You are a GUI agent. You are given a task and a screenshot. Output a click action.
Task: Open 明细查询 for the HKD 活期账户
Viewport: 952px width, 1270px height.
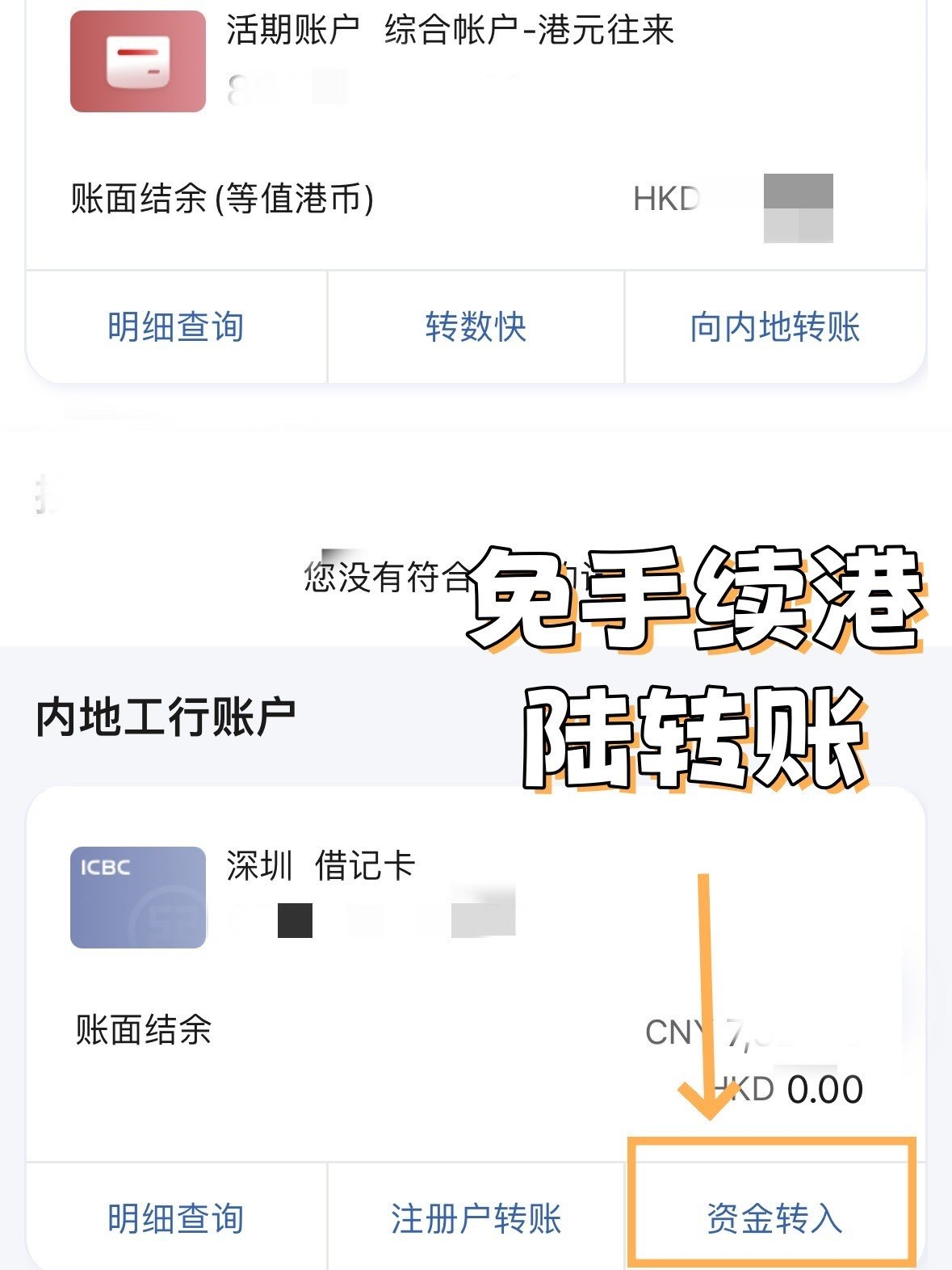click(x=176, y=327)
